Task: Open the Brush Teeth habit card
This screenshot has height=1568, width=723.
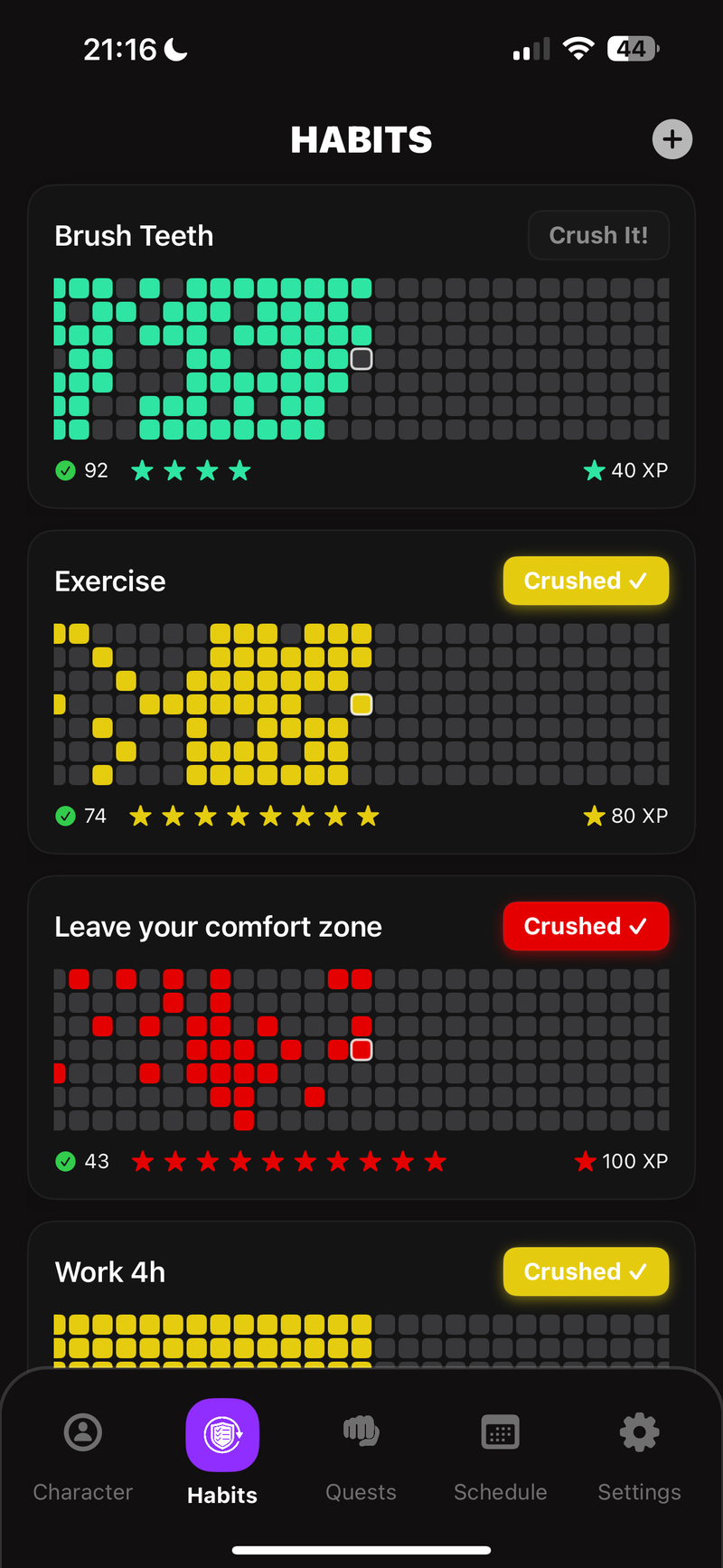Action: pos(134,236)
